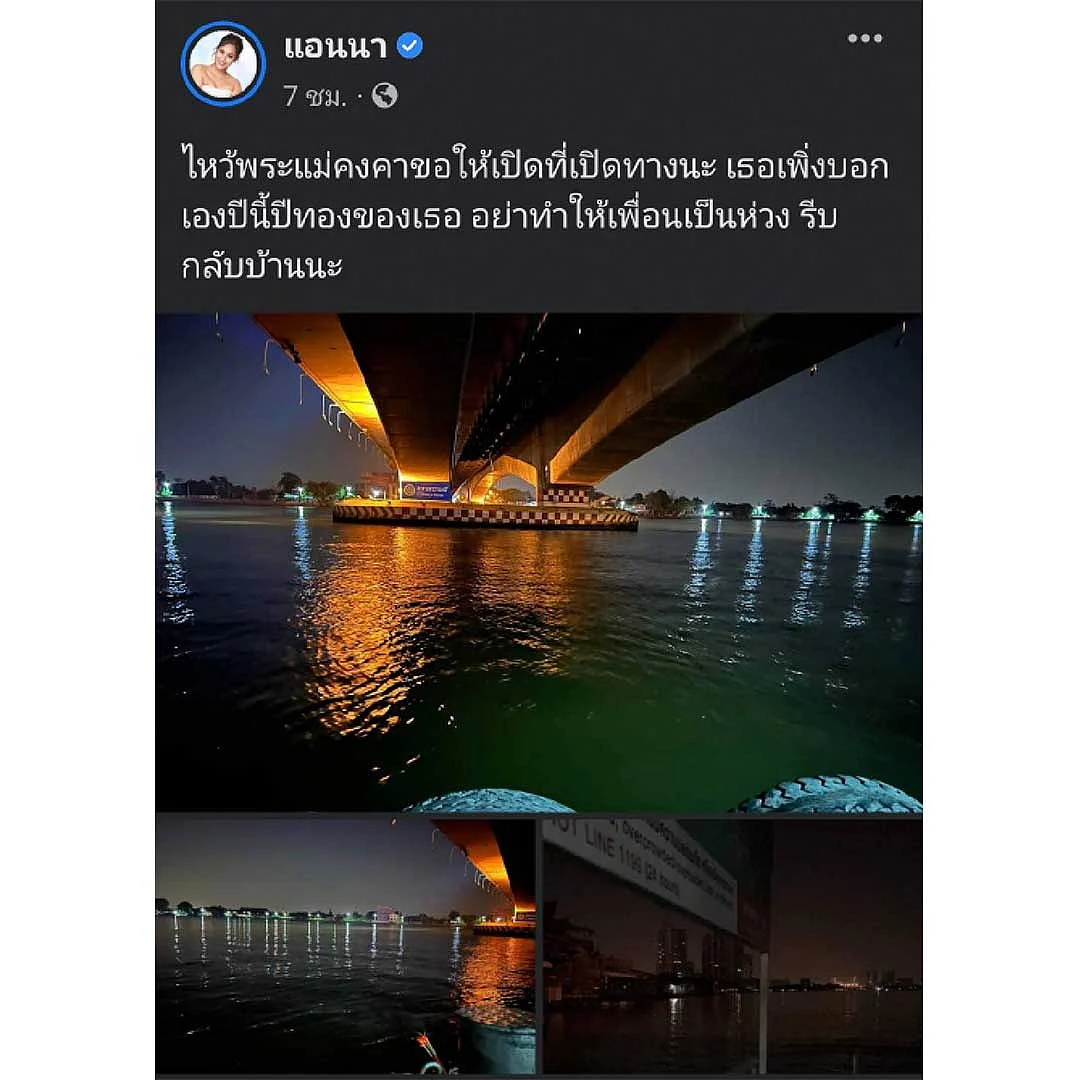Open the post's three-dot options menu
Image resolution: width=1080 pixels, height=1080 pixels.
coord(865,39)
